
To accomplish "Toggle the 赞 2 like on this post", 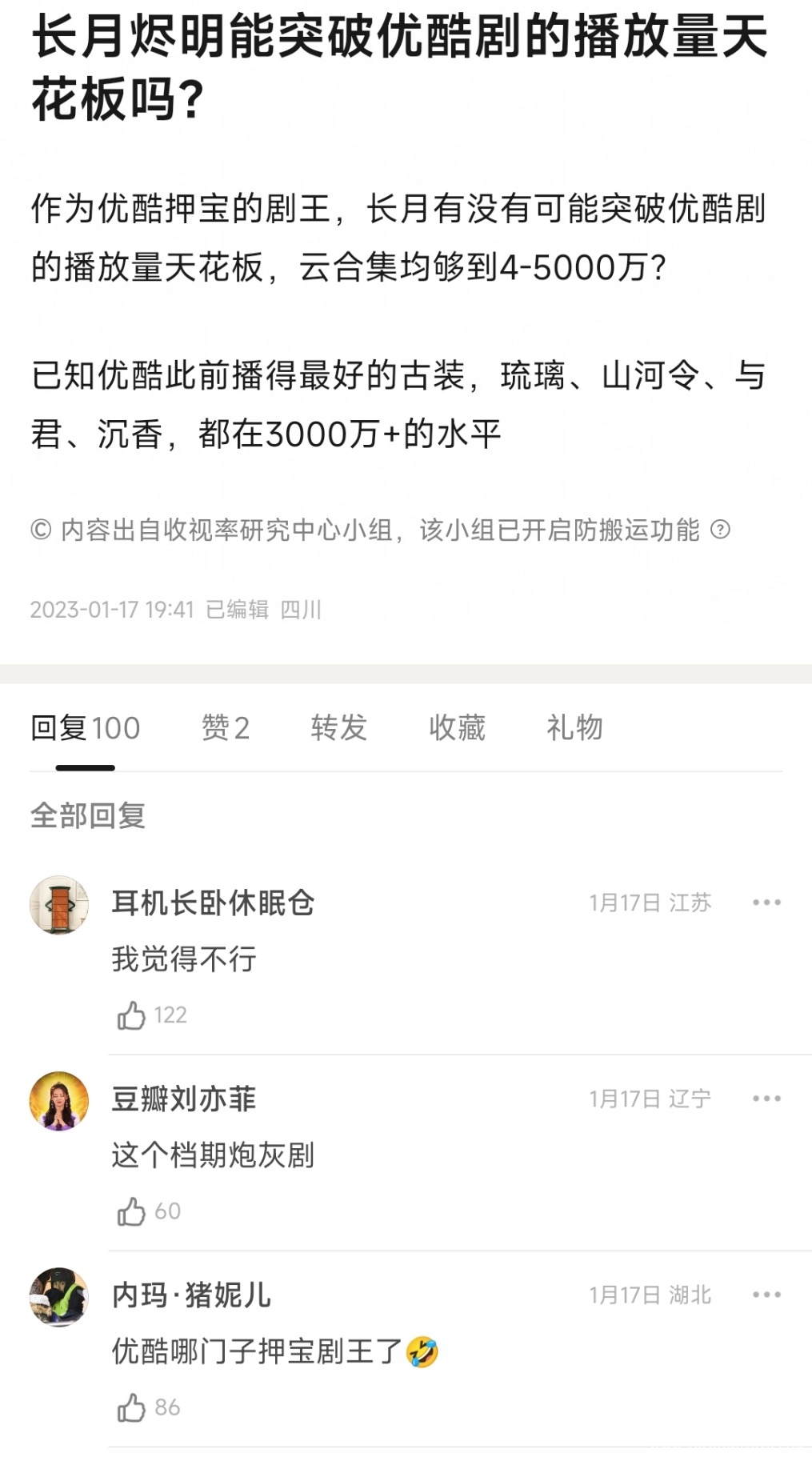I will pyautogui.click(x=226, y=728).
